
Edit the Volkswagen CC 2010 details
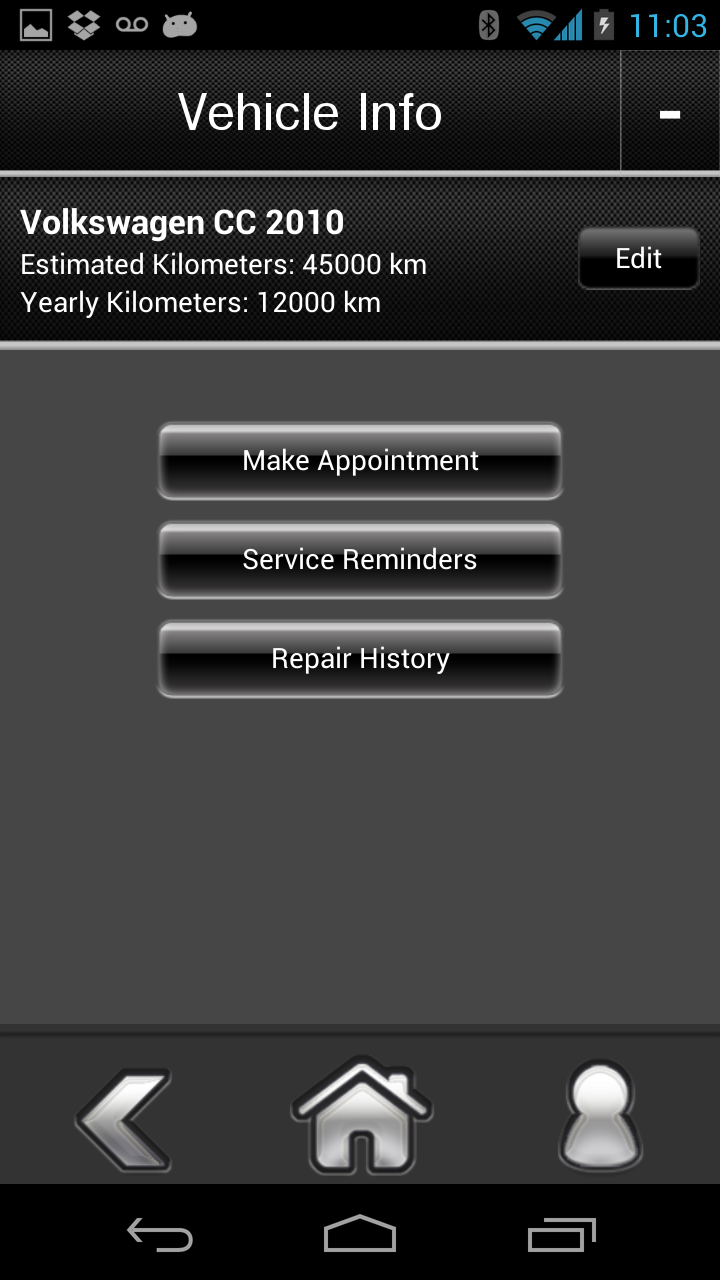[x=638, y=259]
